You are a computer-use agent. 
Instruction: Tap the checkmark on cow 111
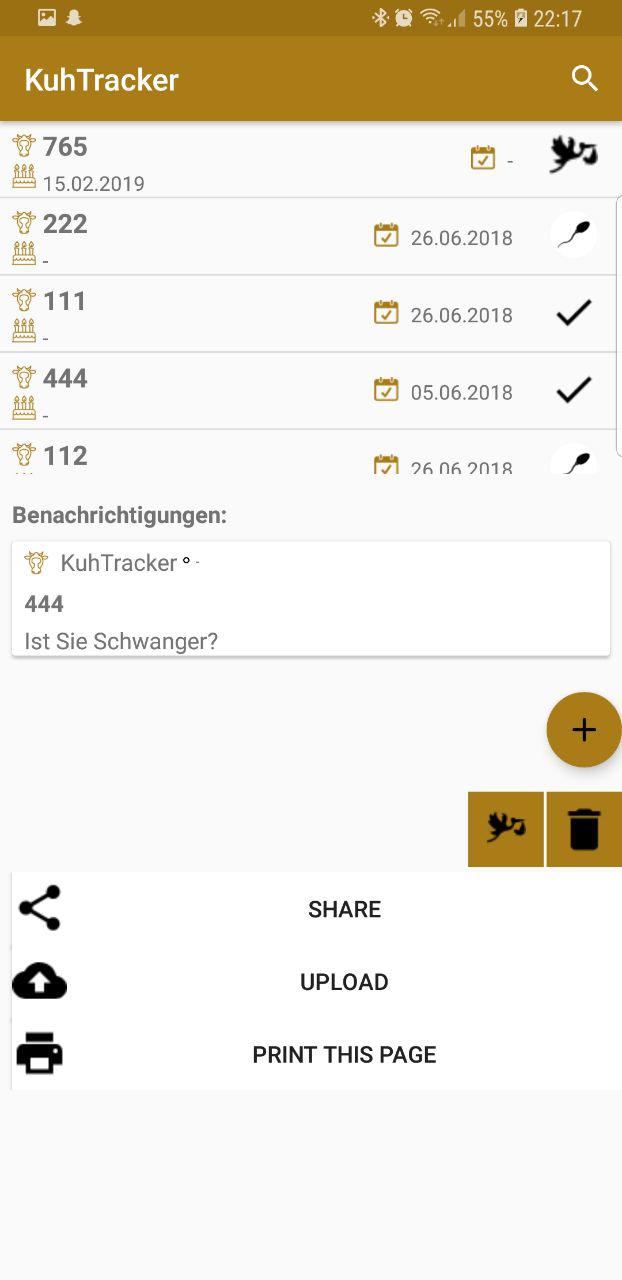tap(574, 314)
